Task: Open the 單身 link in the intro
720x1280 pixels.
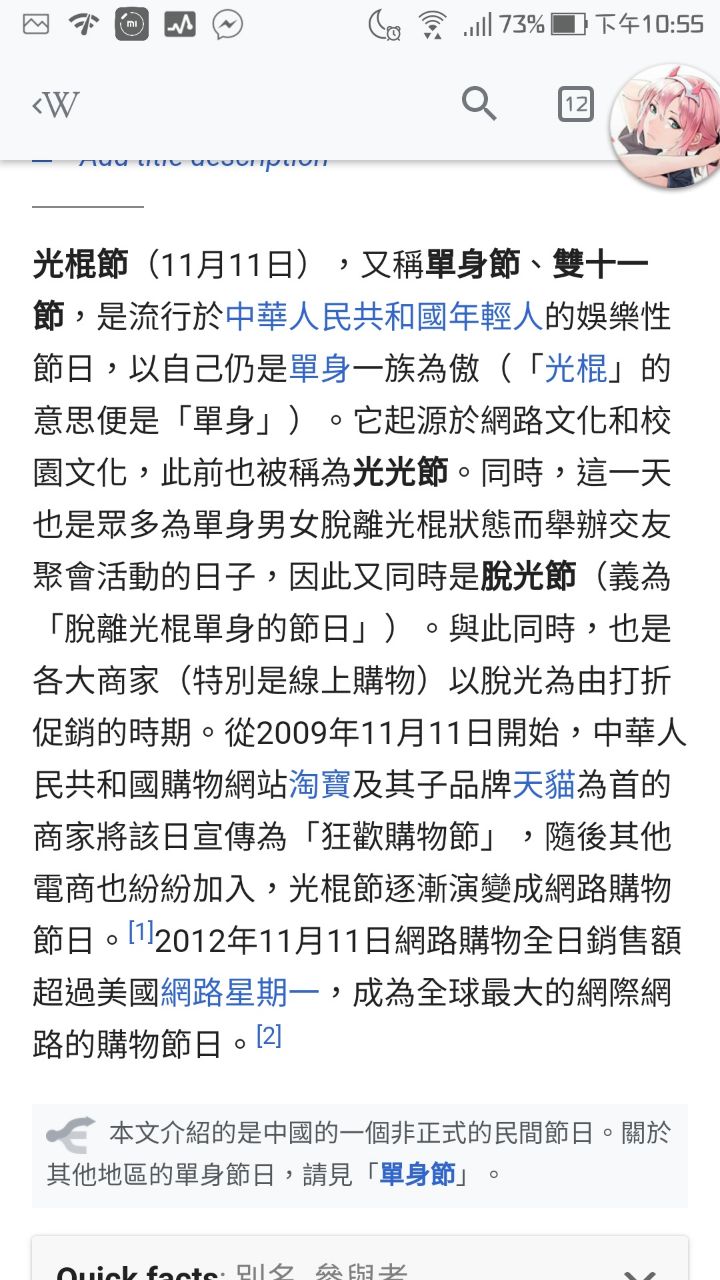Action: coord(320,369)
